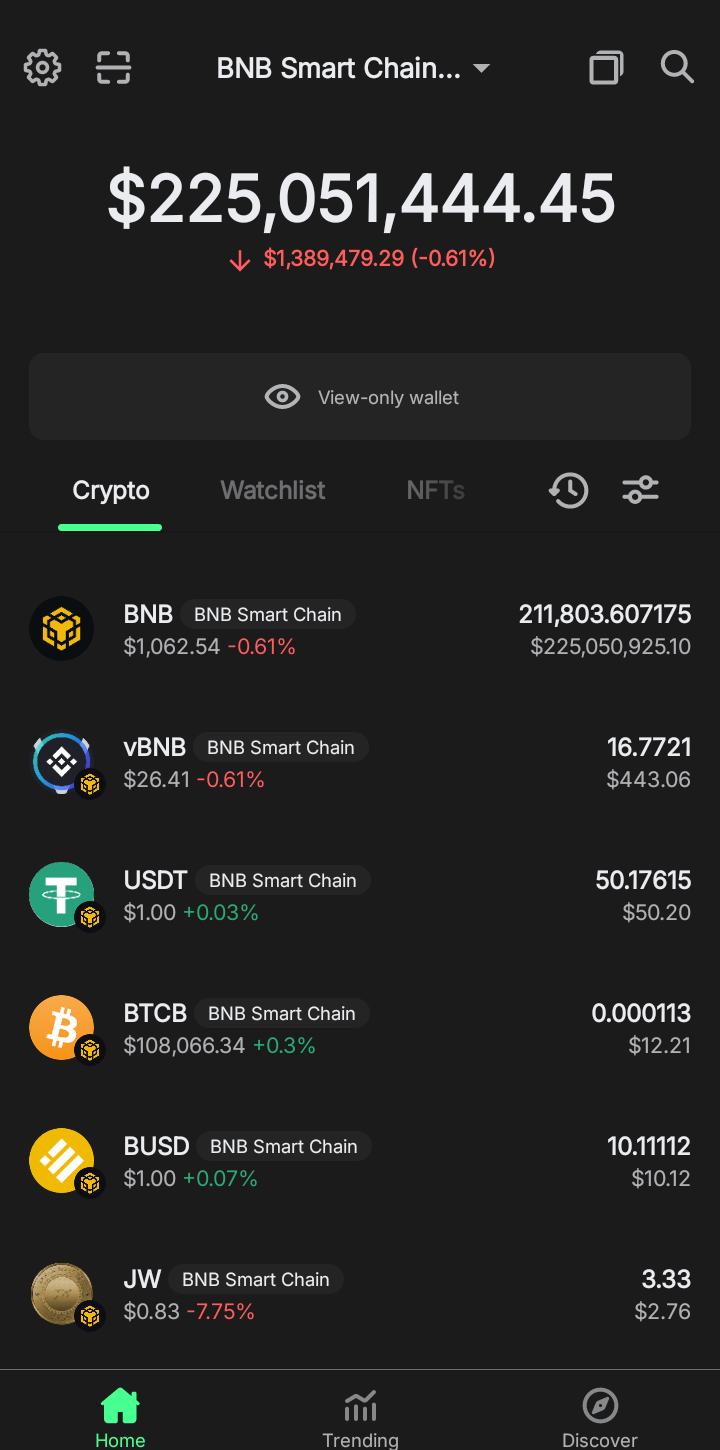Switch to the Watchlist tab

273,490
